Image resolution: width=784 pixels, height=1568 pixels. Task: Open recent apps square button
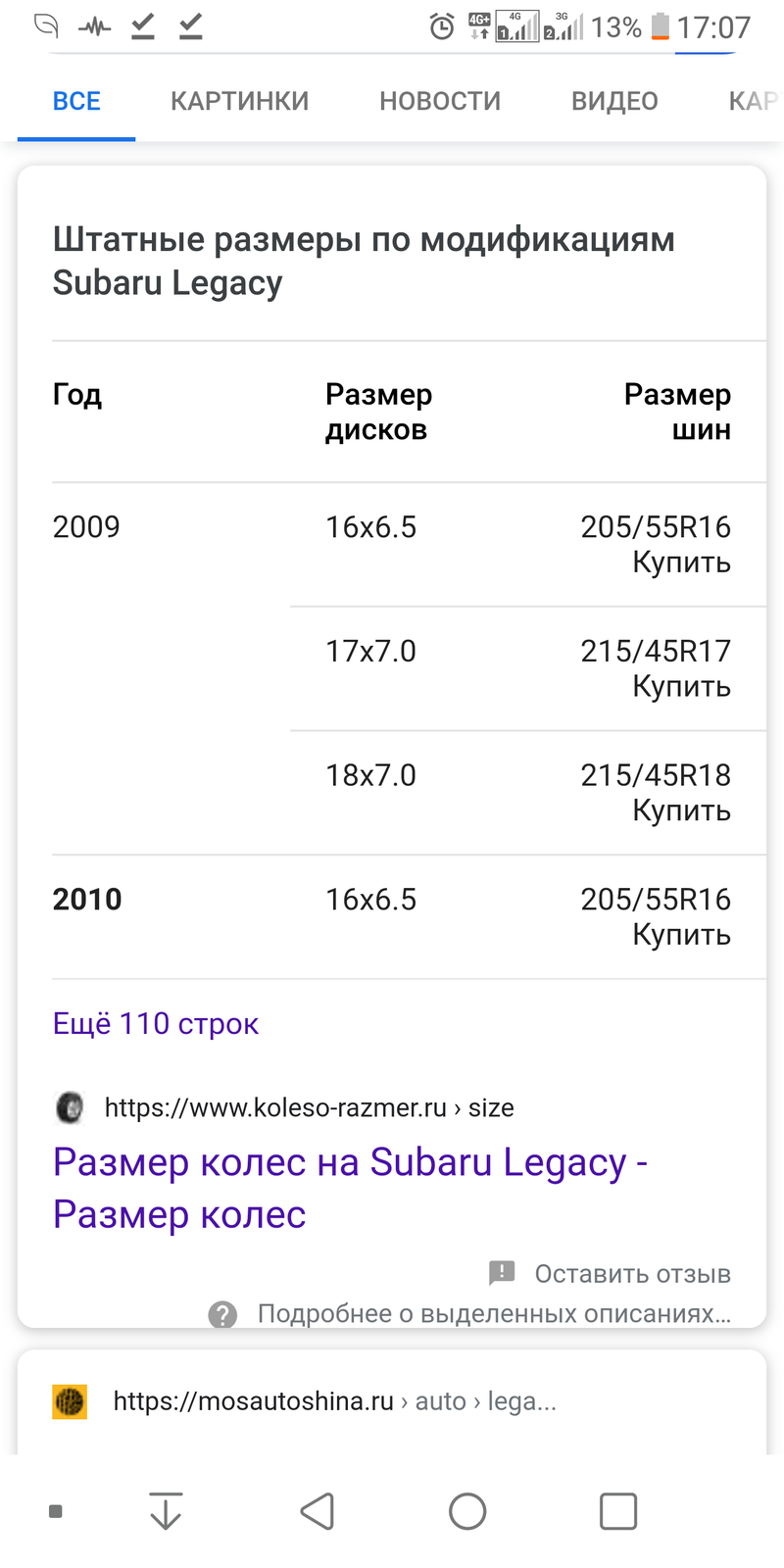tap(618, 1511)
